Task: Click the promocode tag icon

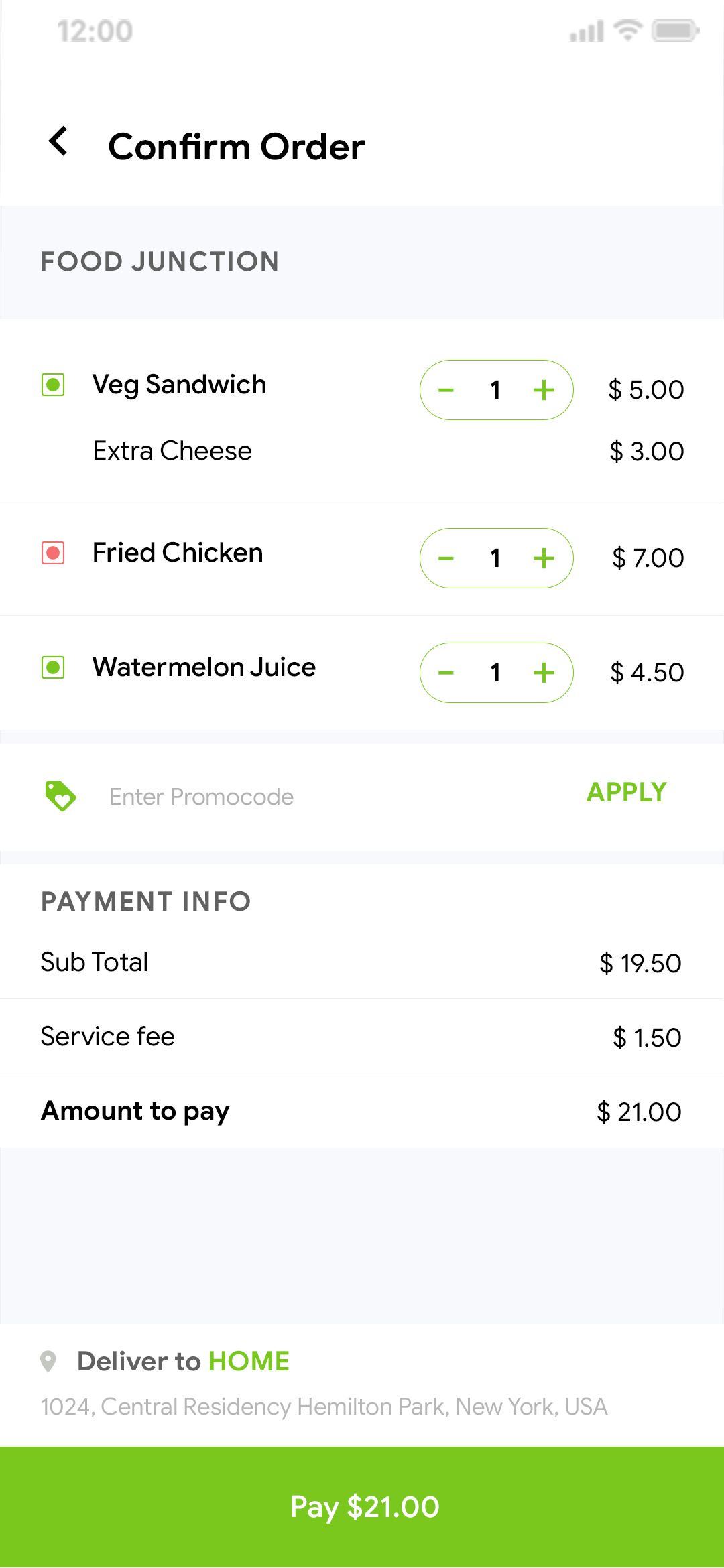Action: click(x=61, y=797)
